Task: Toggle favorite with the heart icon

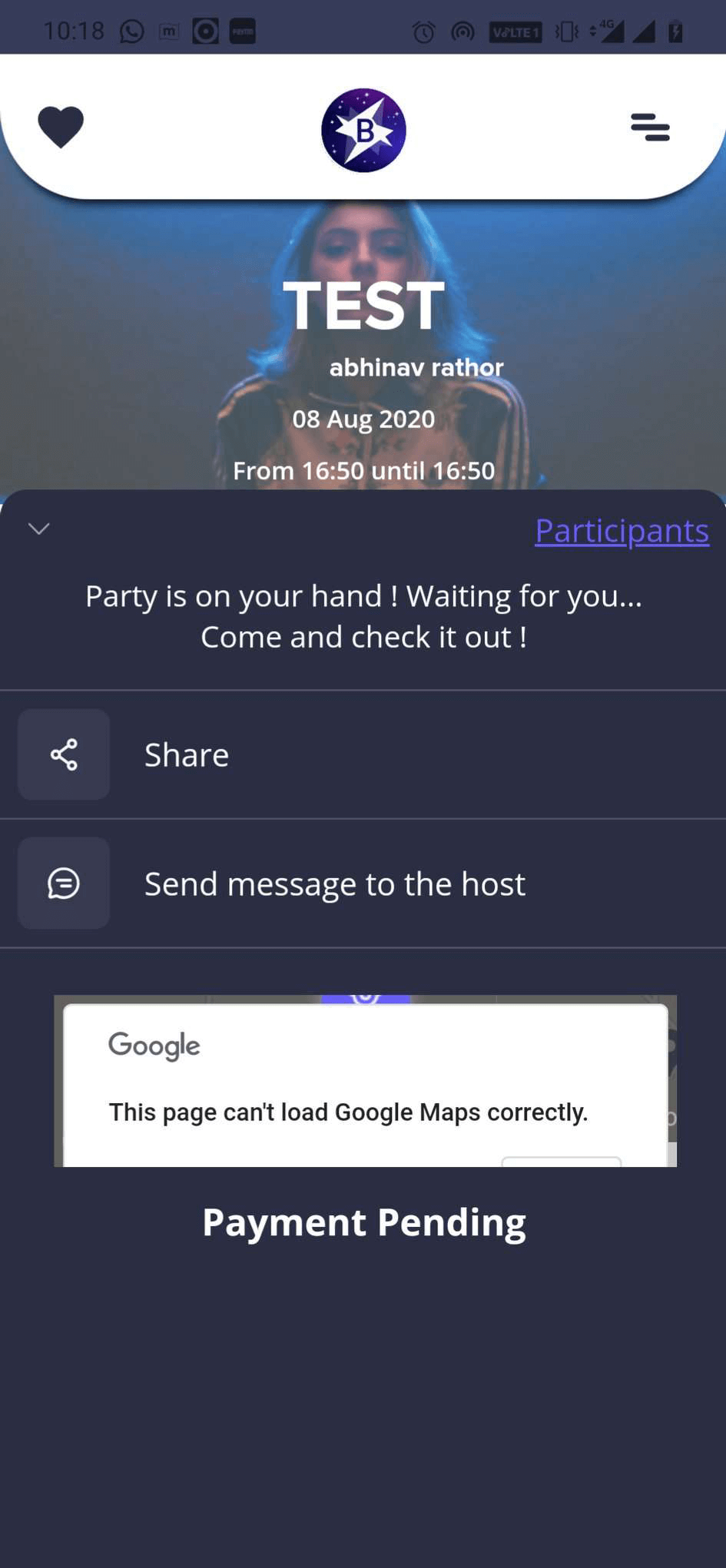Action: (61, 127)
